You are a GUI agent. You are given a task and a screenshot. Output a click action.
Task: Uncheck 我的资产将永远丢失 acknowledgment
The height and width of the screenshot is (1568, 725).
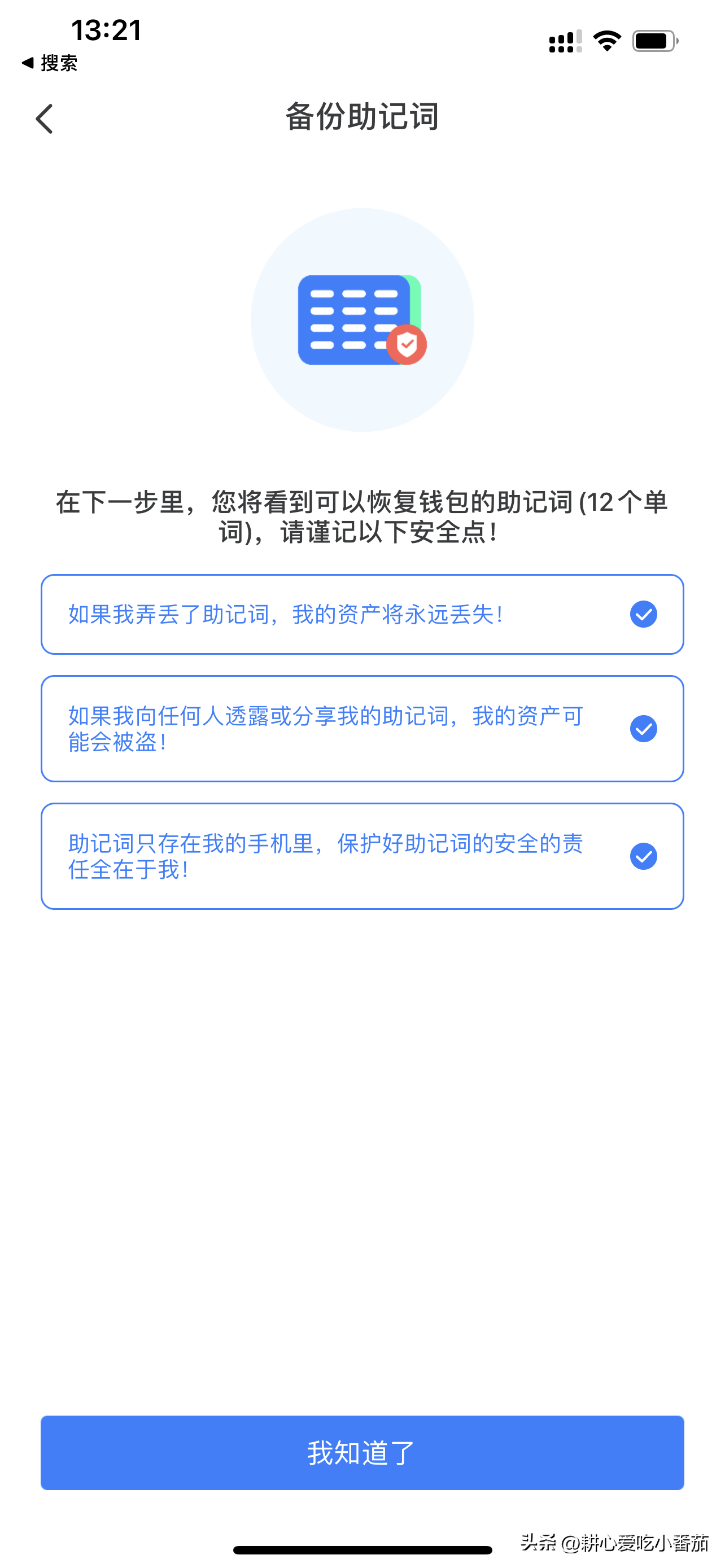(643, 614)
